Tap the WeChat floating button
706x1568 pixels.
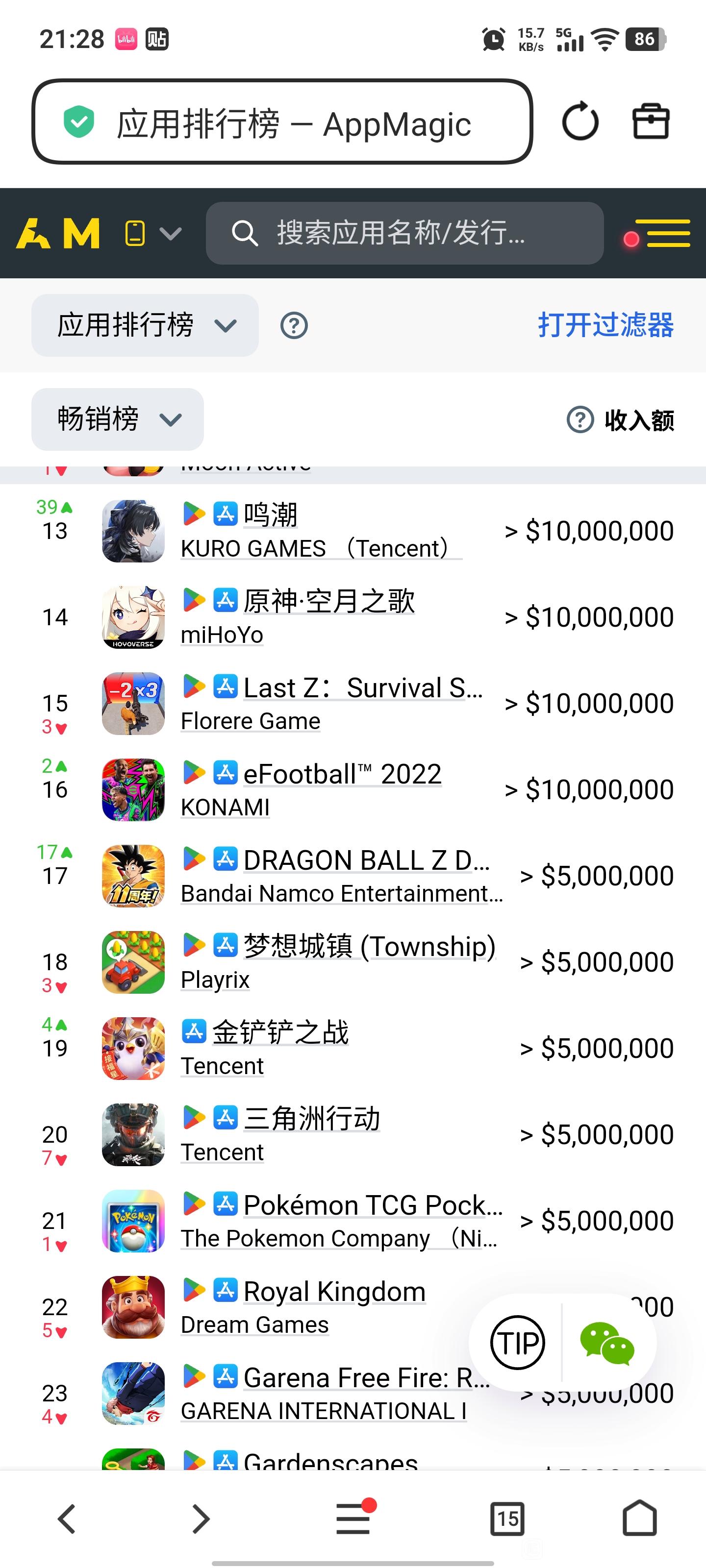tap(607, 1343)
